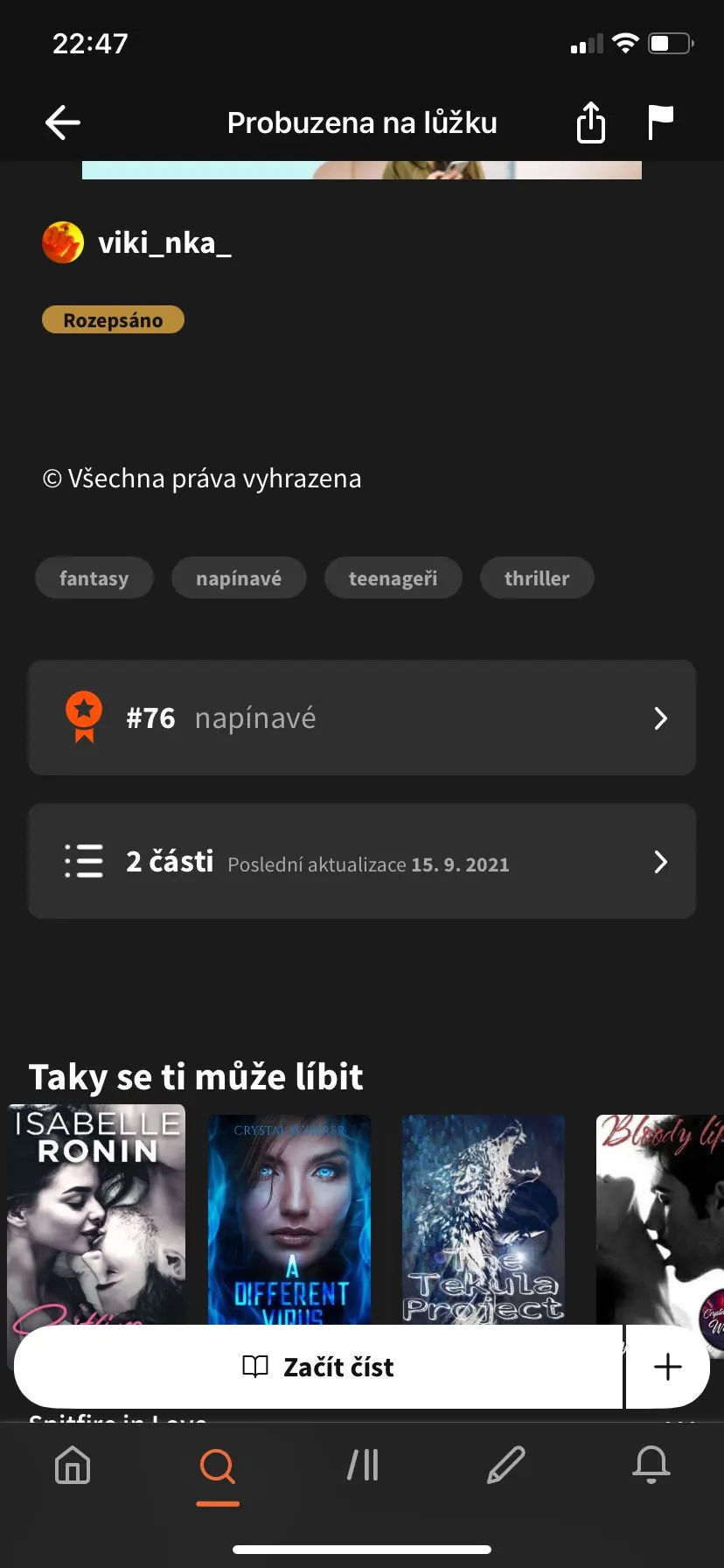Open the Bloody Lips book cover
724x1568 pixels.
click(661, 1218)
